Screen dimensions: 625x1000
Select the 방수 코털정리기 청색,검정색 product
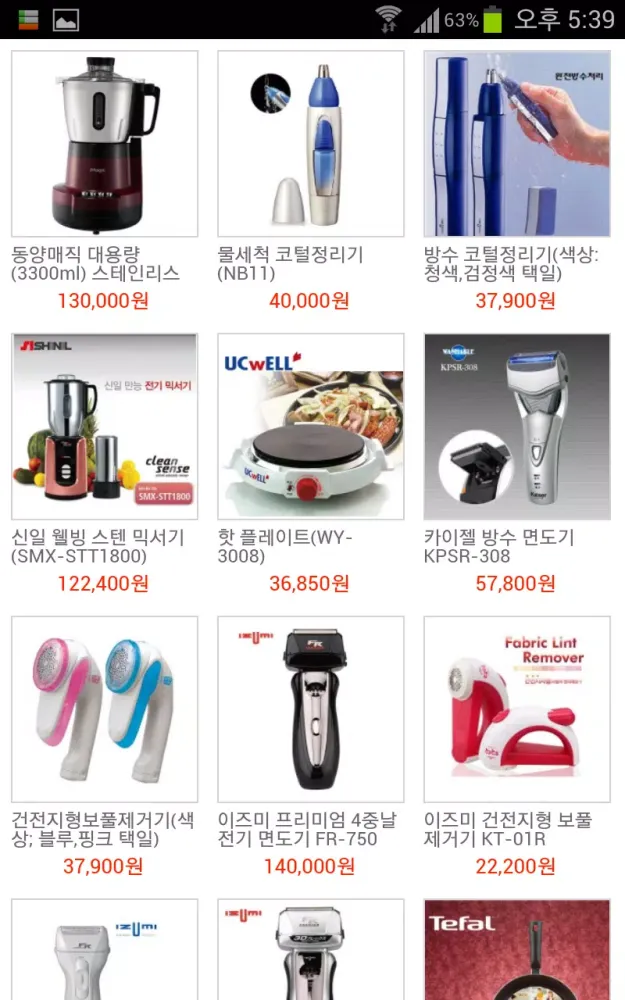click(x=516, y=144)
